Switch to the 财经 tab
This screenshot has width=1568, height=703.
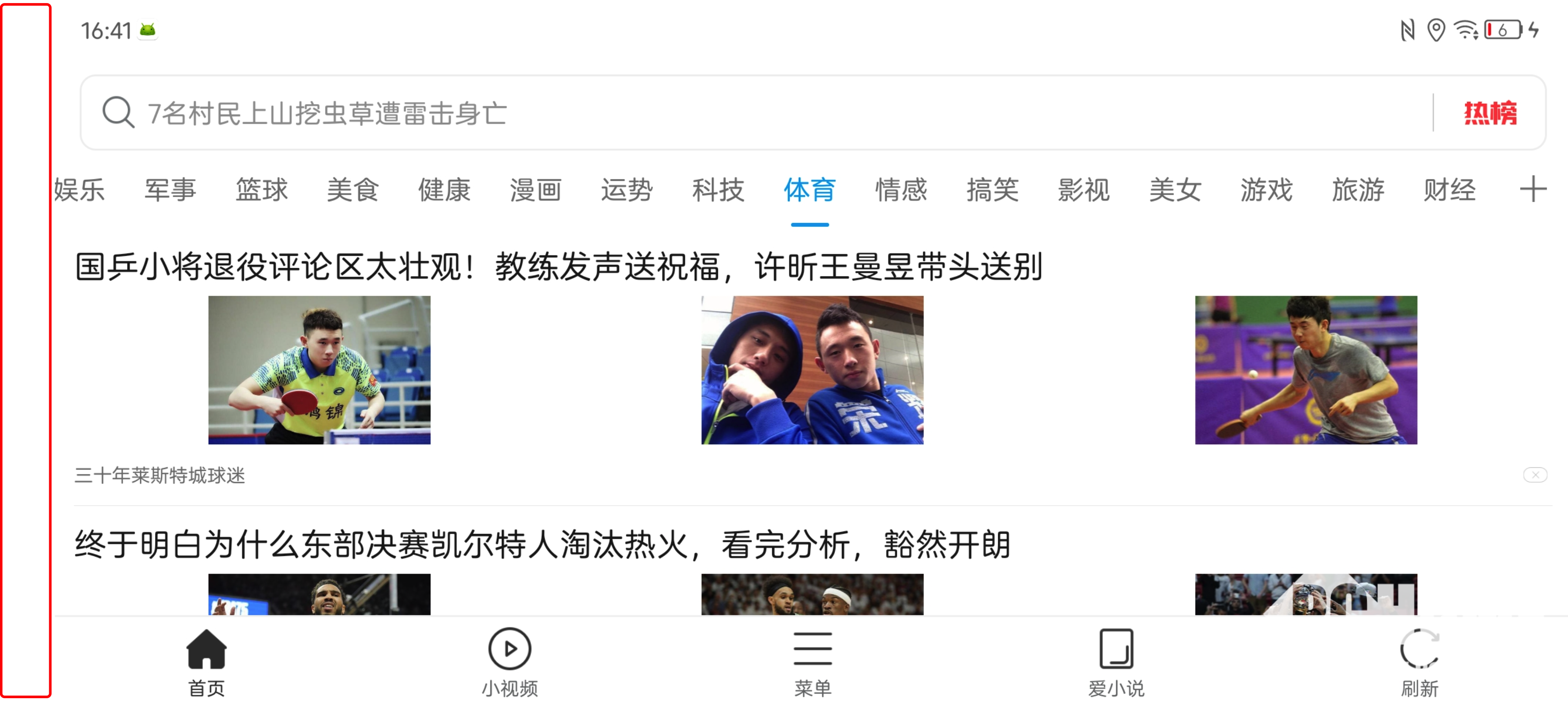point(1449,190)
